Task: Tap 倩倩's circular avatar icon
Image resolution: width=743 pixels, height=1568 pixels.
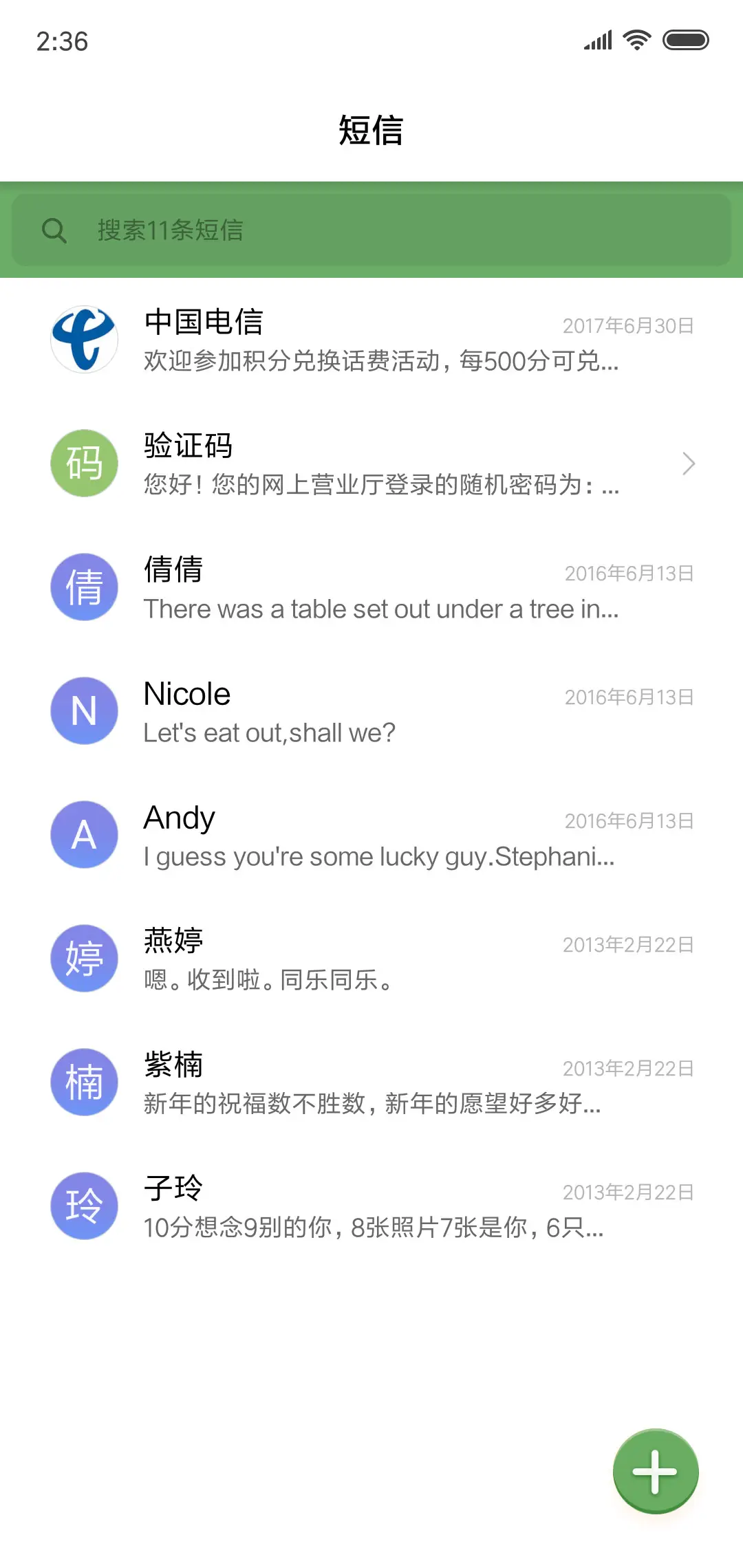Action: point(84,587)
